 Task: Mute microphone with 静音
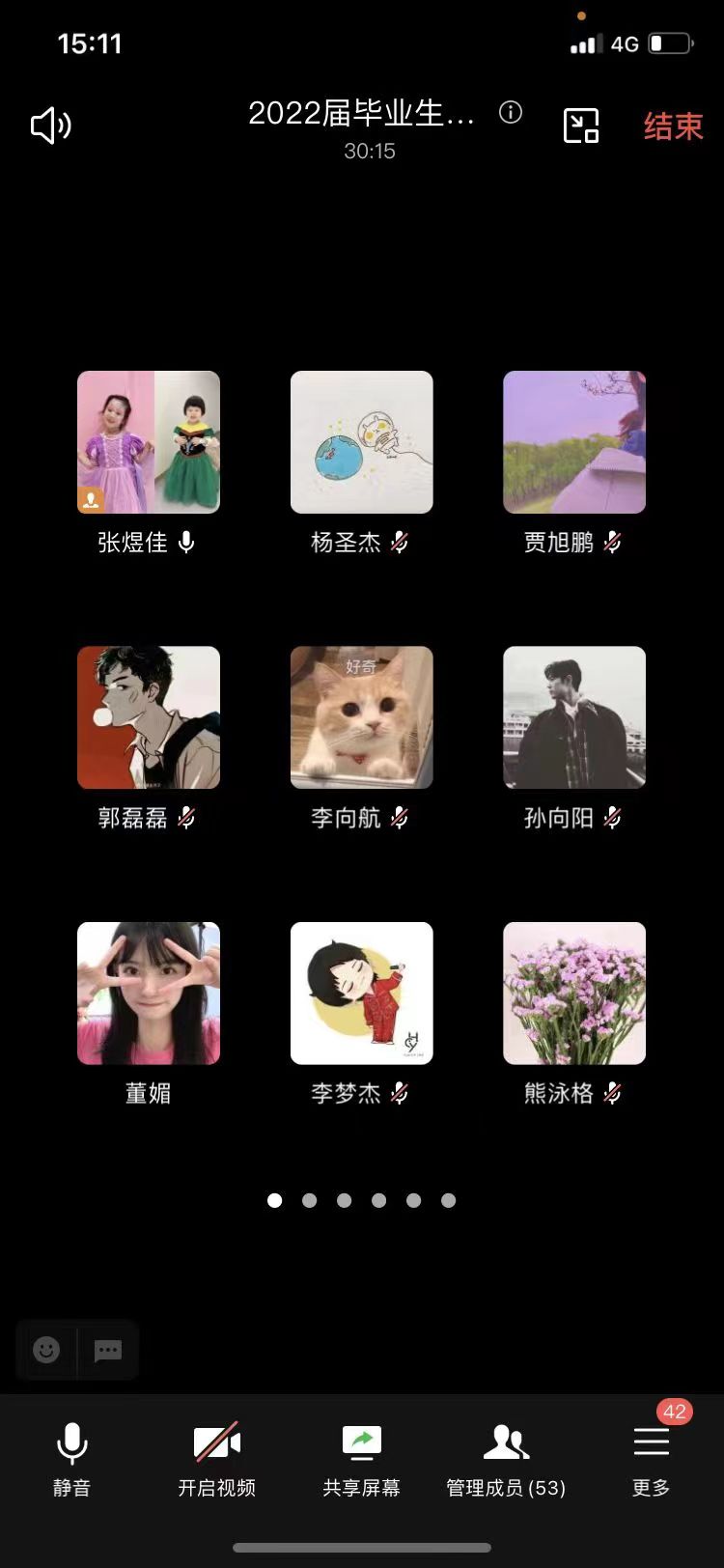click(x=72, y=1458)
